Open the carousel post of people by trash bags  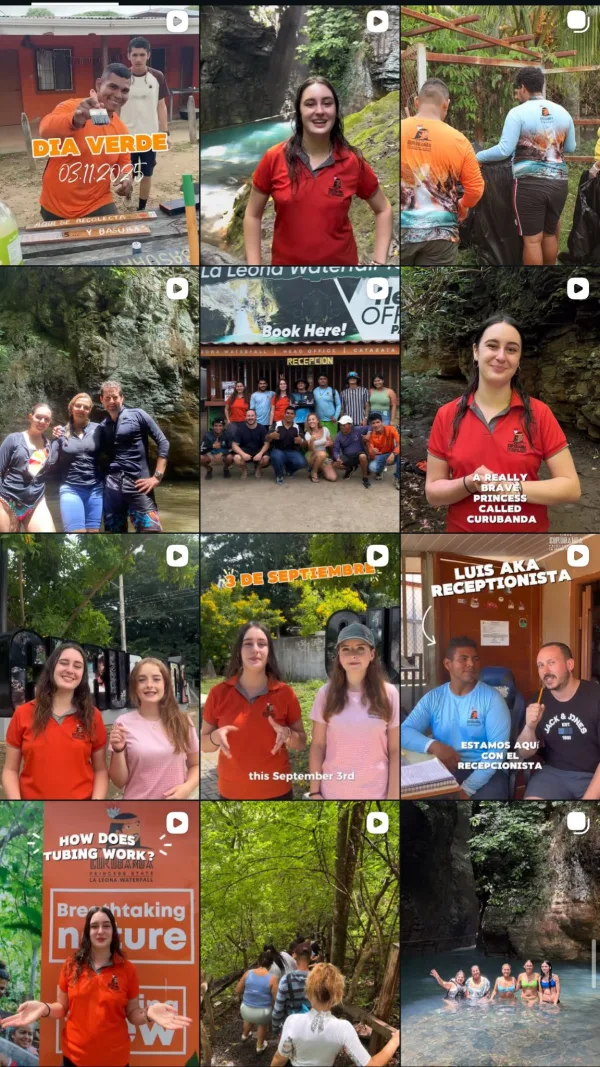click(500, 134)
